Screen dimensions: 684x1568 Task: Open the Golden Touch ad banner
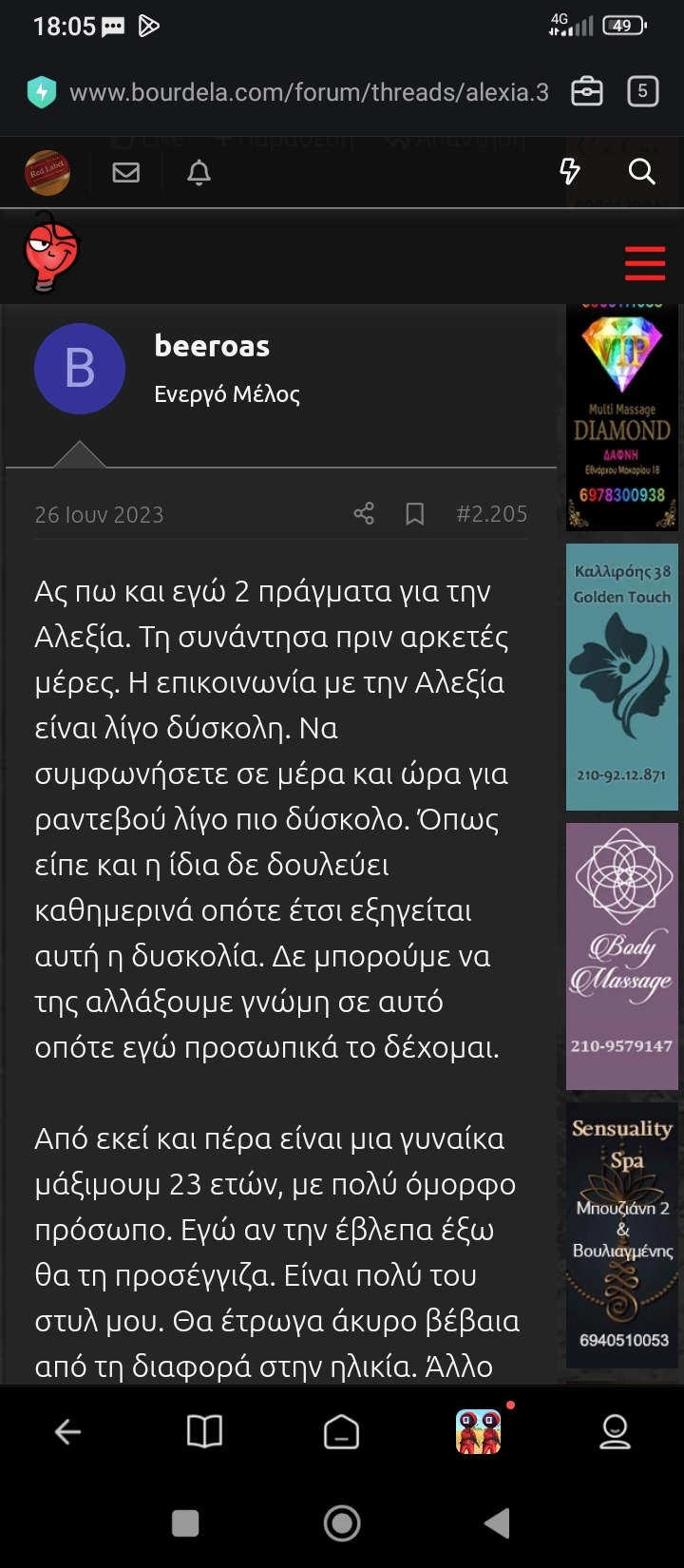point(622,676)
